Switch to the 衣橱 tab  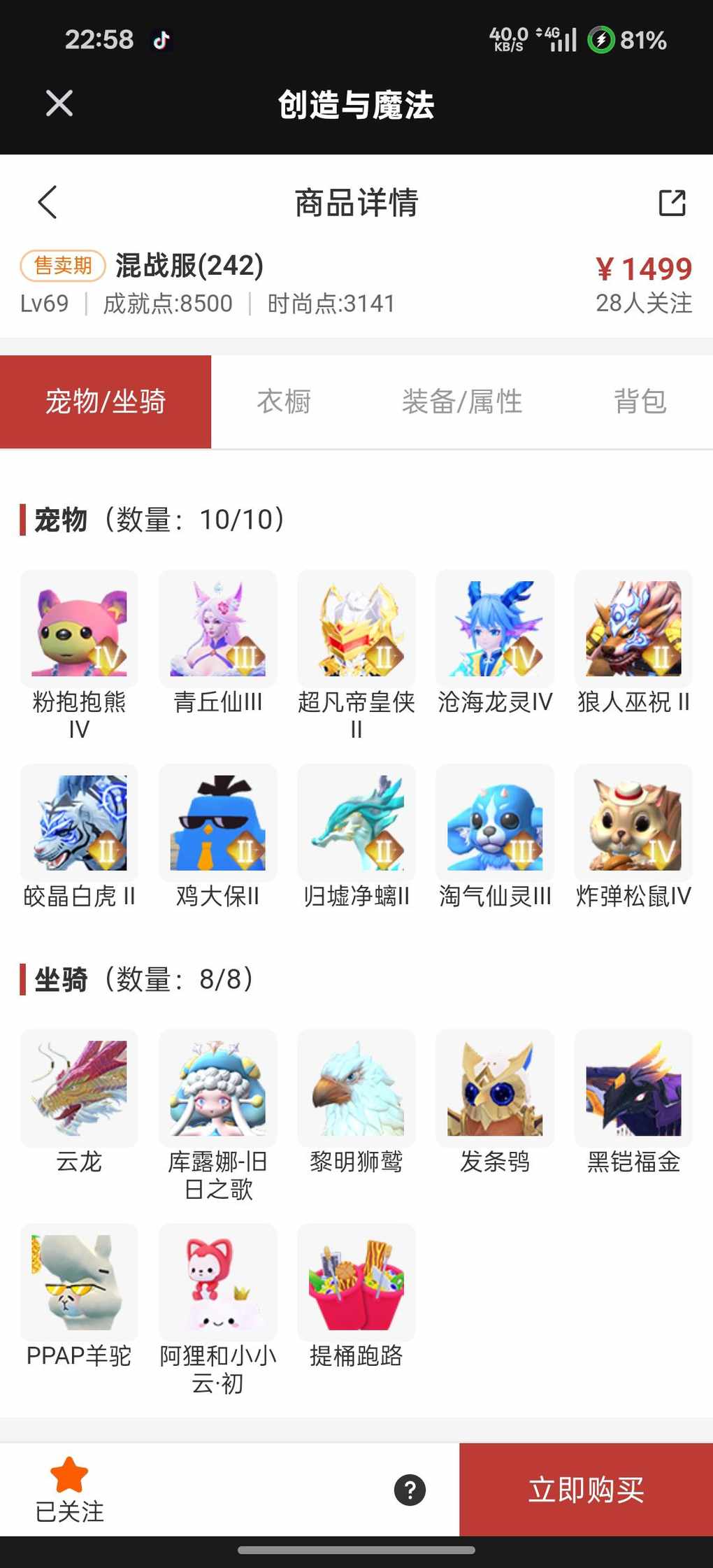click(x=284, y=401)
